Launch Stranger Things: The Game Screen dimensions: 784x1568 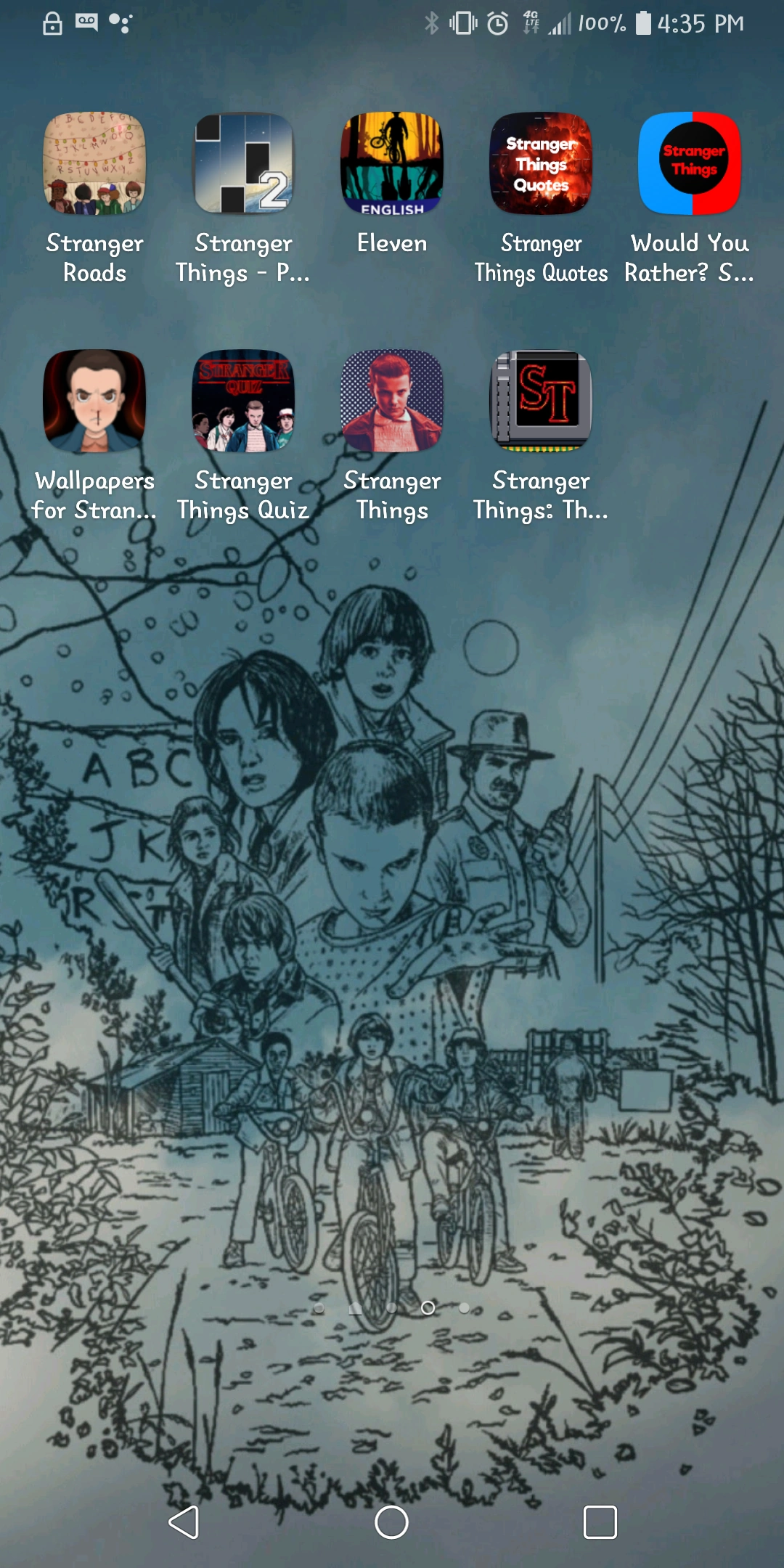pyautogui.click(x=541, y=401)
